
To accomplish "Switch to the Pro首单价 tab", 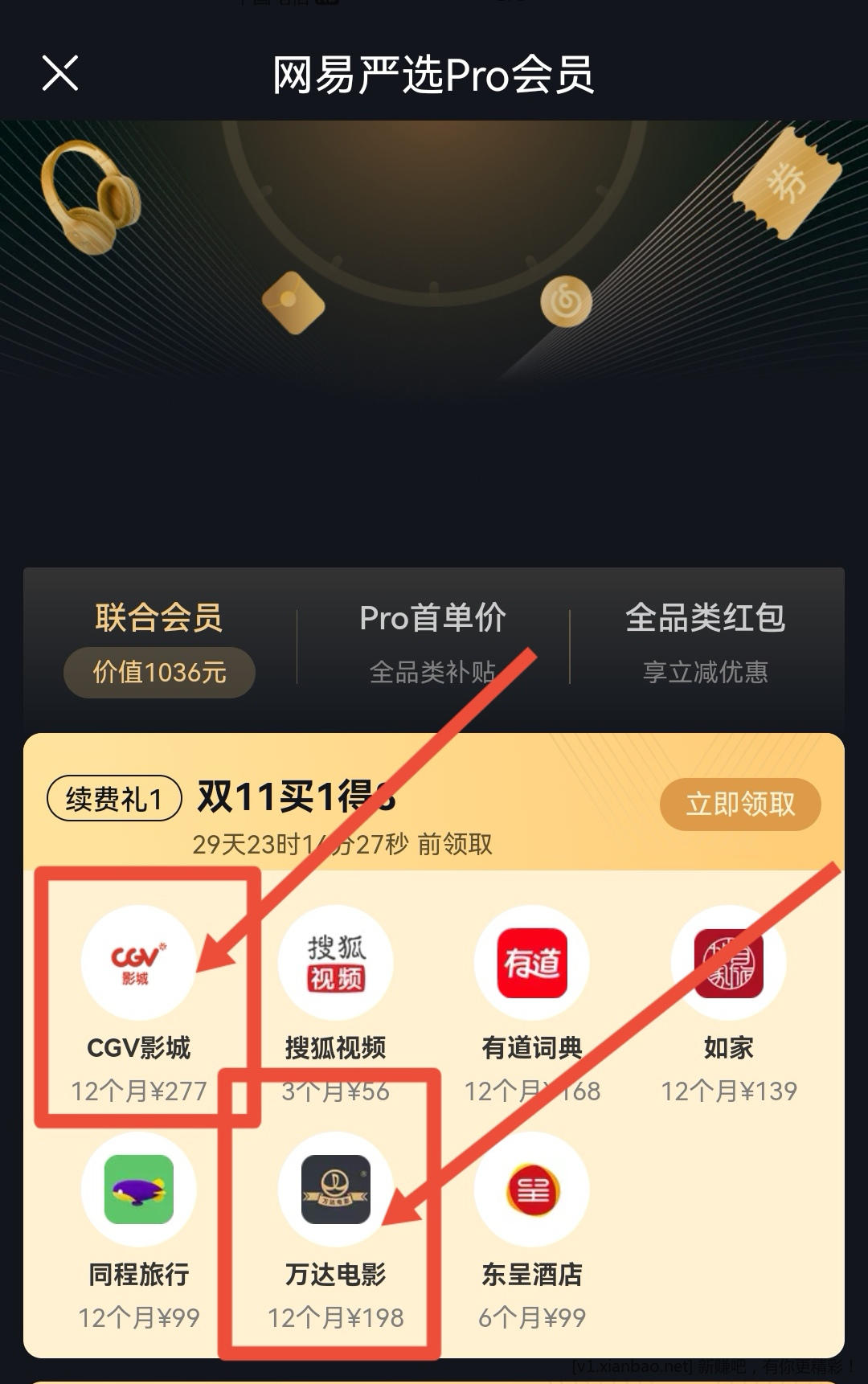I will [x=432, y=643].
